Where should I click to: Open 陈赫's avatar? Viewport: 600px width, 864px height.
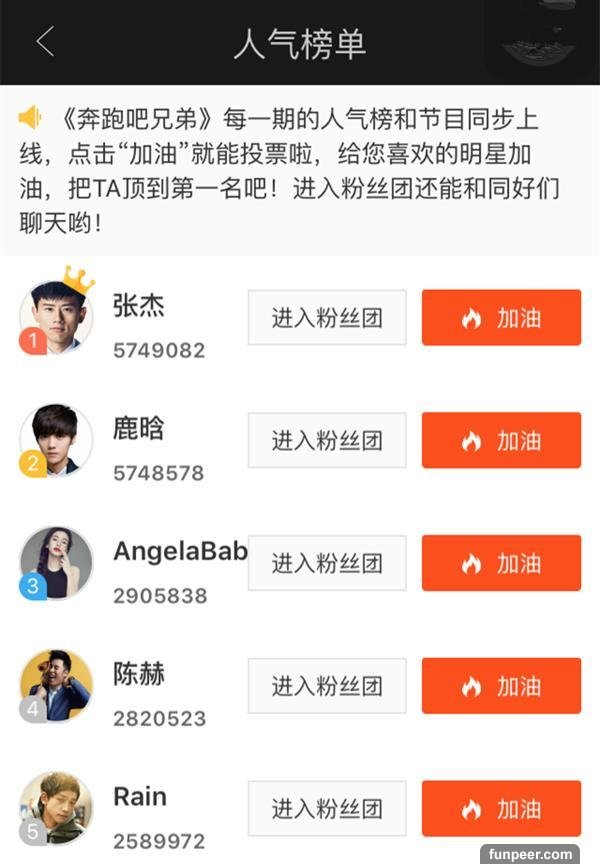56,686
